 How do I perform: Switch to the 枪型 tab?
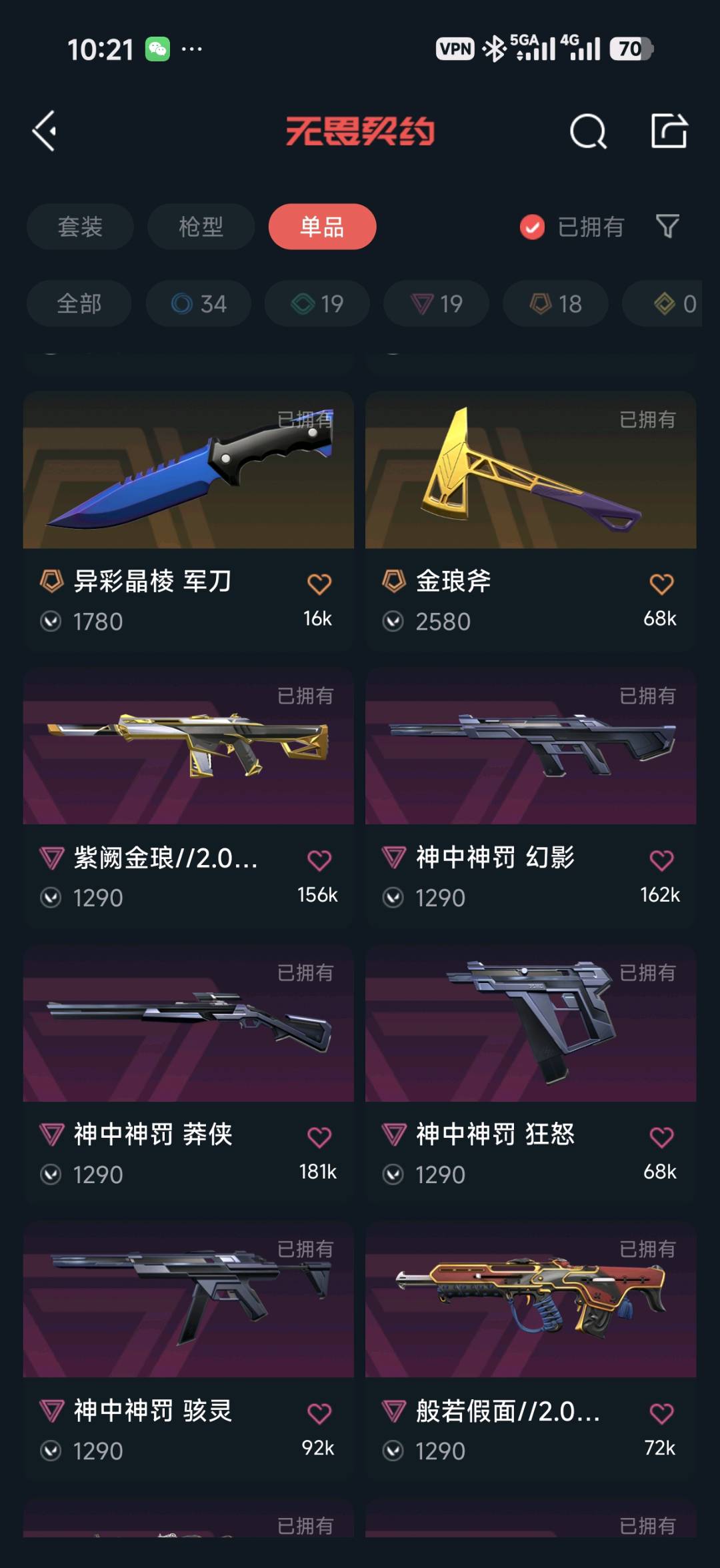pyautogui.click(x=201, y=227)
